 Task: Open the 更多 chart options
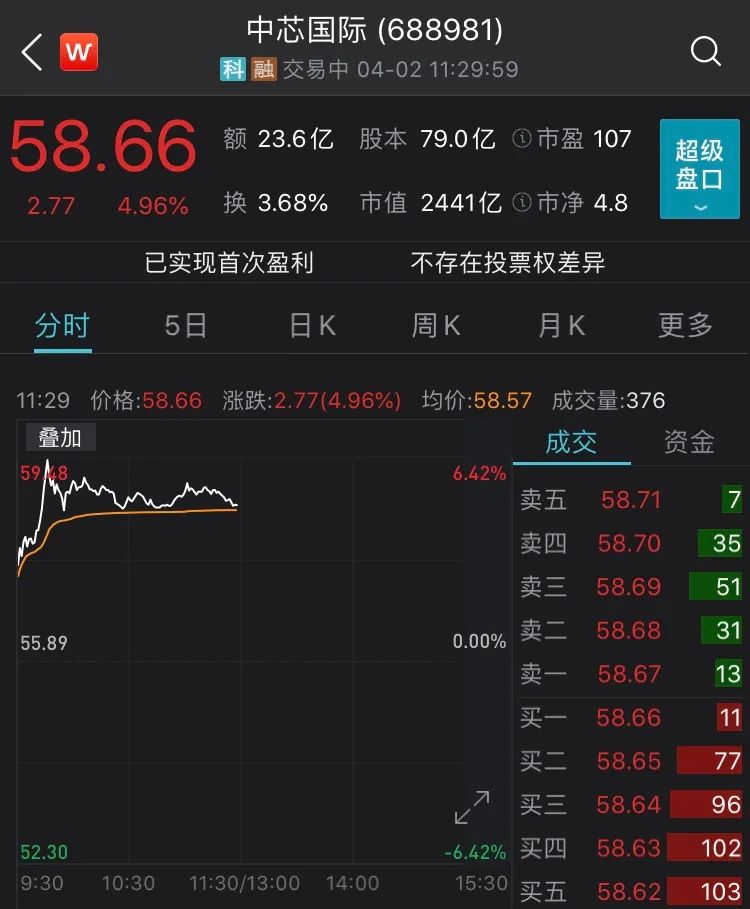tap(685, 325)
